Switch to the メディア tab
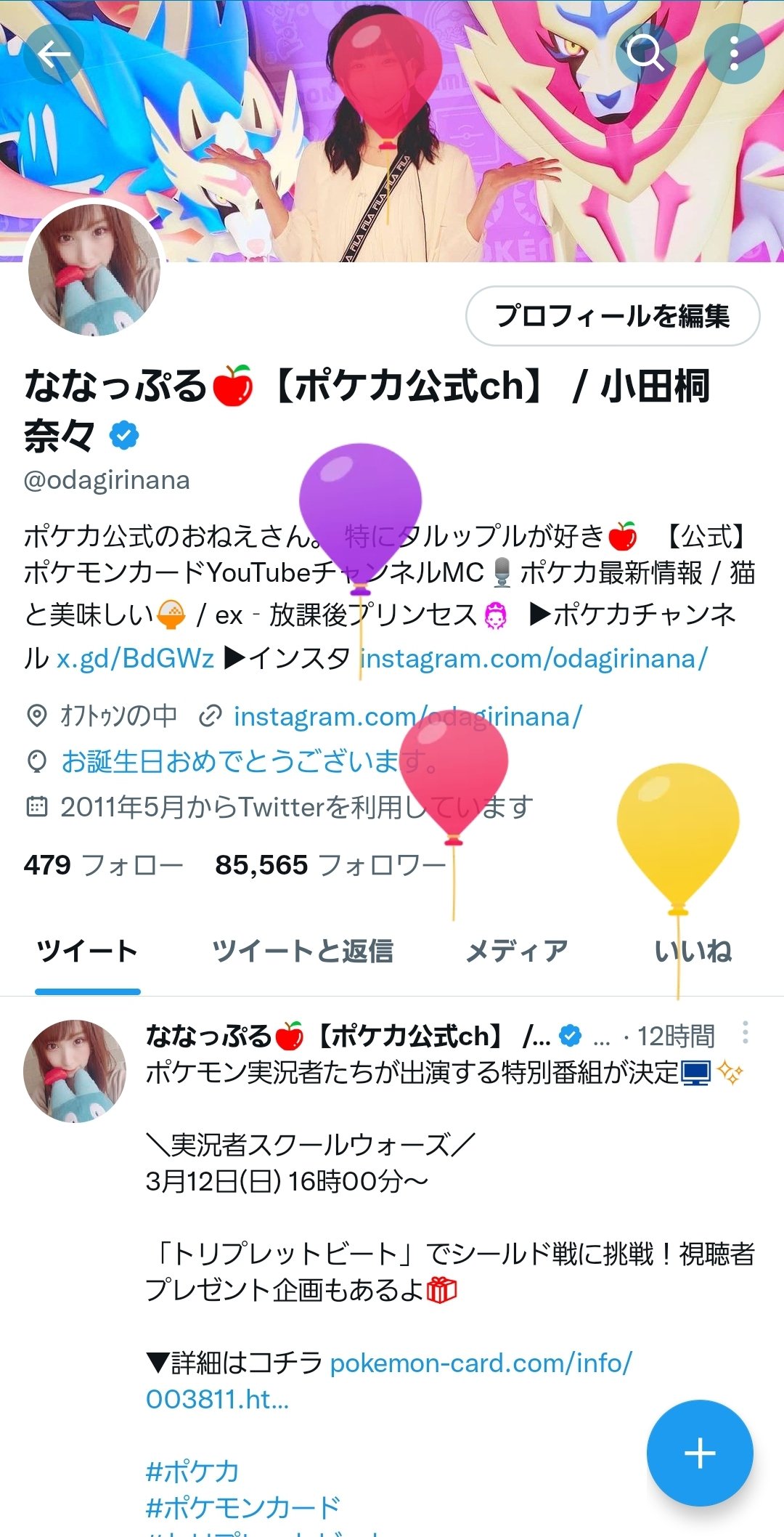Image resolution: width=784 pixels, height=1537 pixels. pos(516,951)
